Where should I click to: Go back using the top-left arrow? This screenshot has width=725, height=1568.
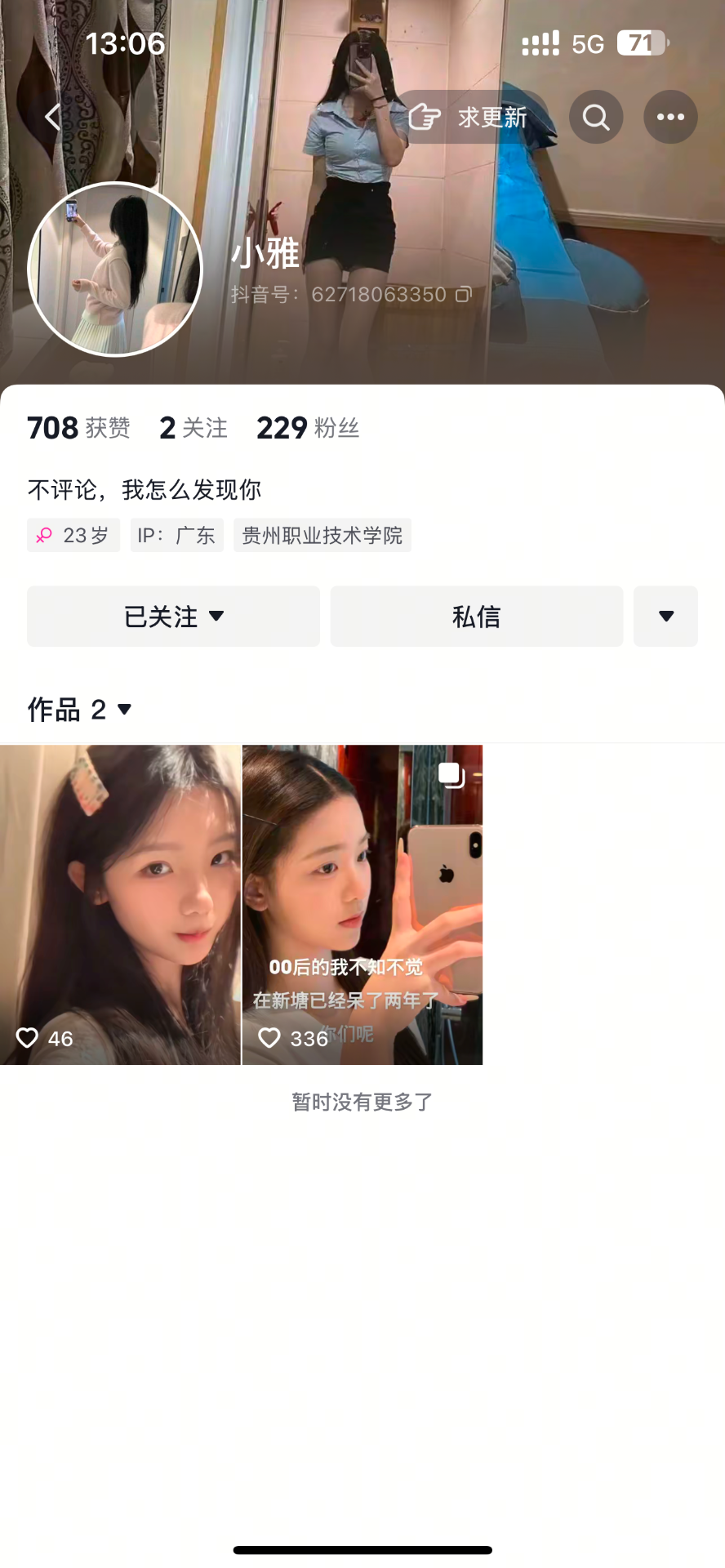point(54,118)
